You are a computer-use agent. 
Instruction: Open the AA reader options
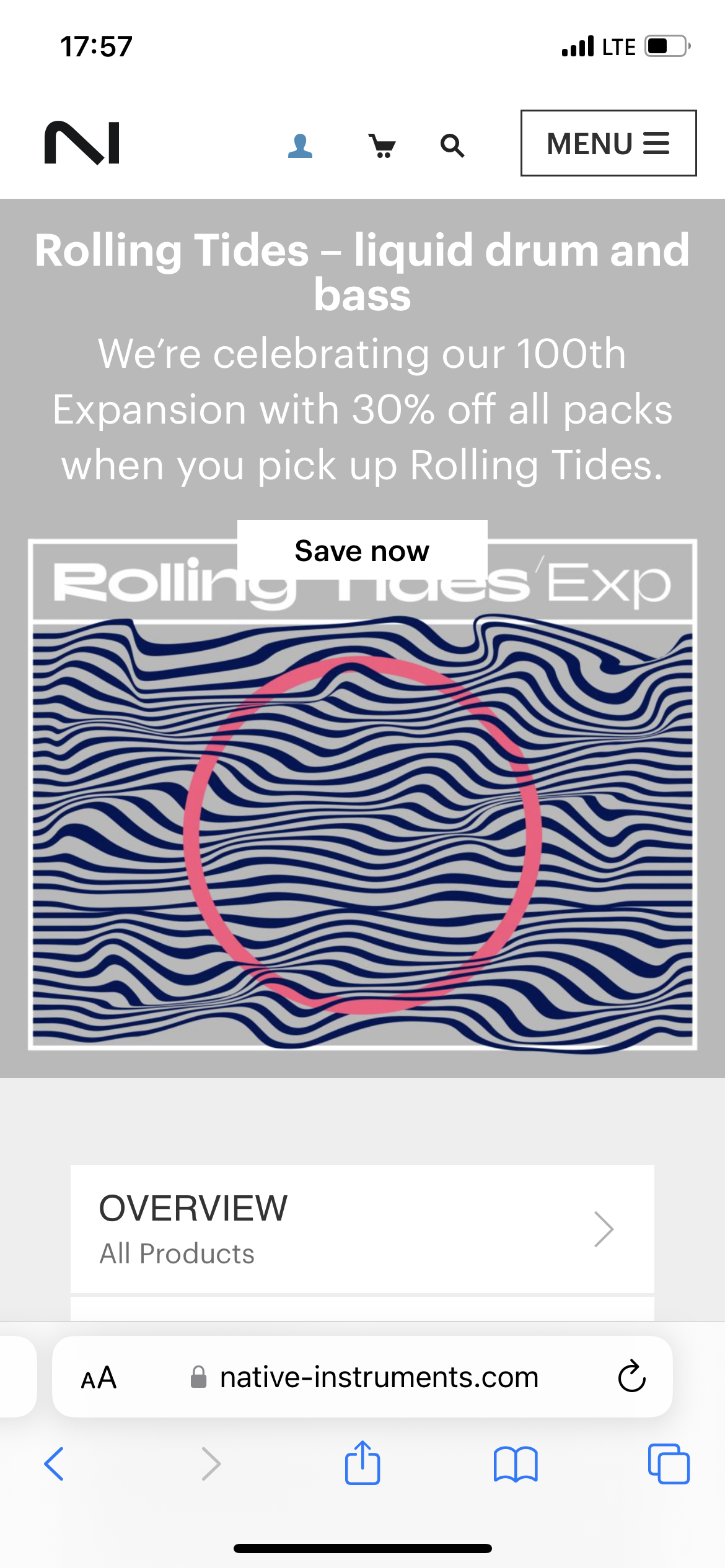click(99, 1377)
